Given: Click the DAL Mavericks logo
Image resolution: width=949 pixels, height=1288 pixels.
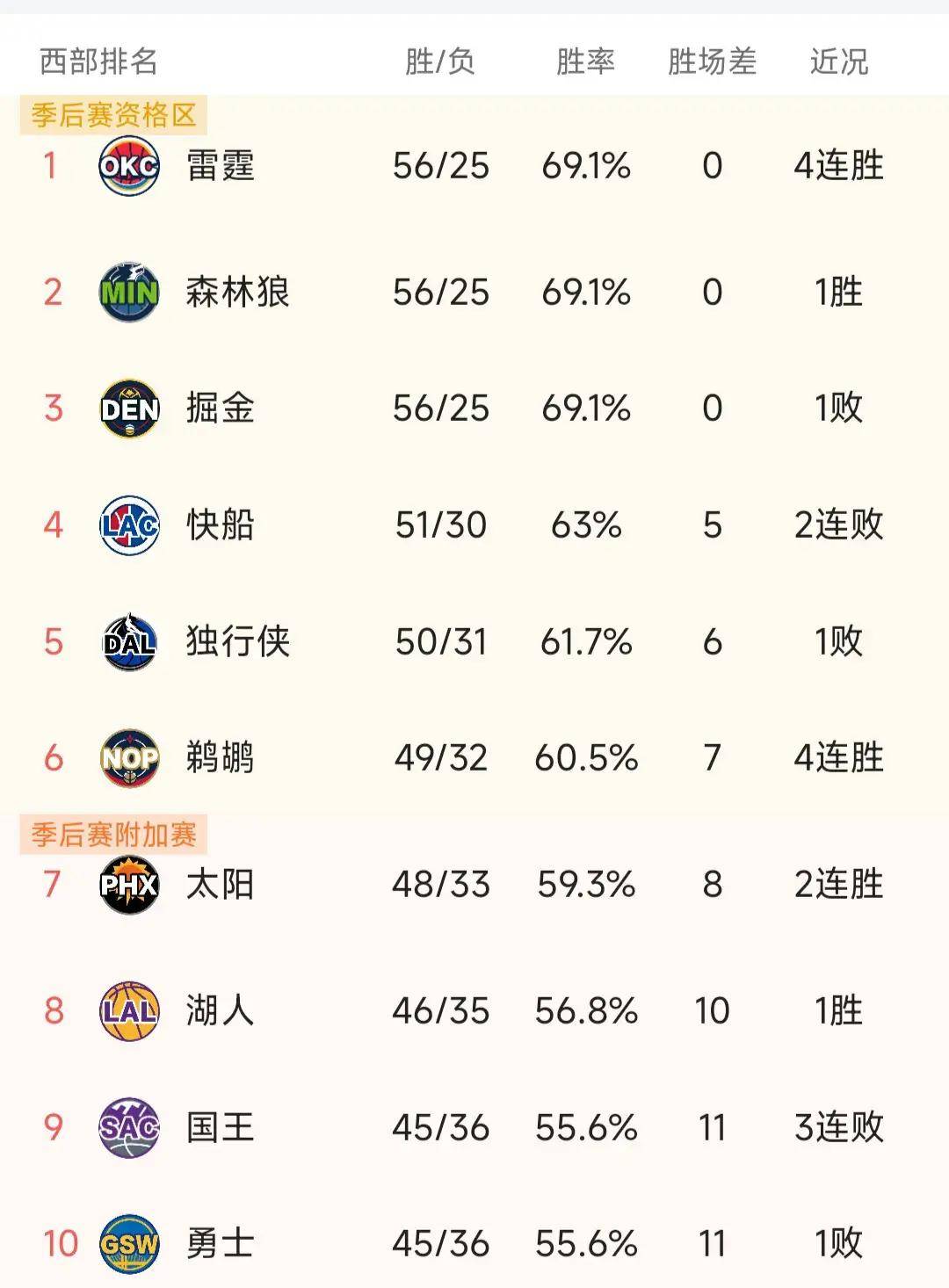Looking at the screenshot, I should point(129,641).
